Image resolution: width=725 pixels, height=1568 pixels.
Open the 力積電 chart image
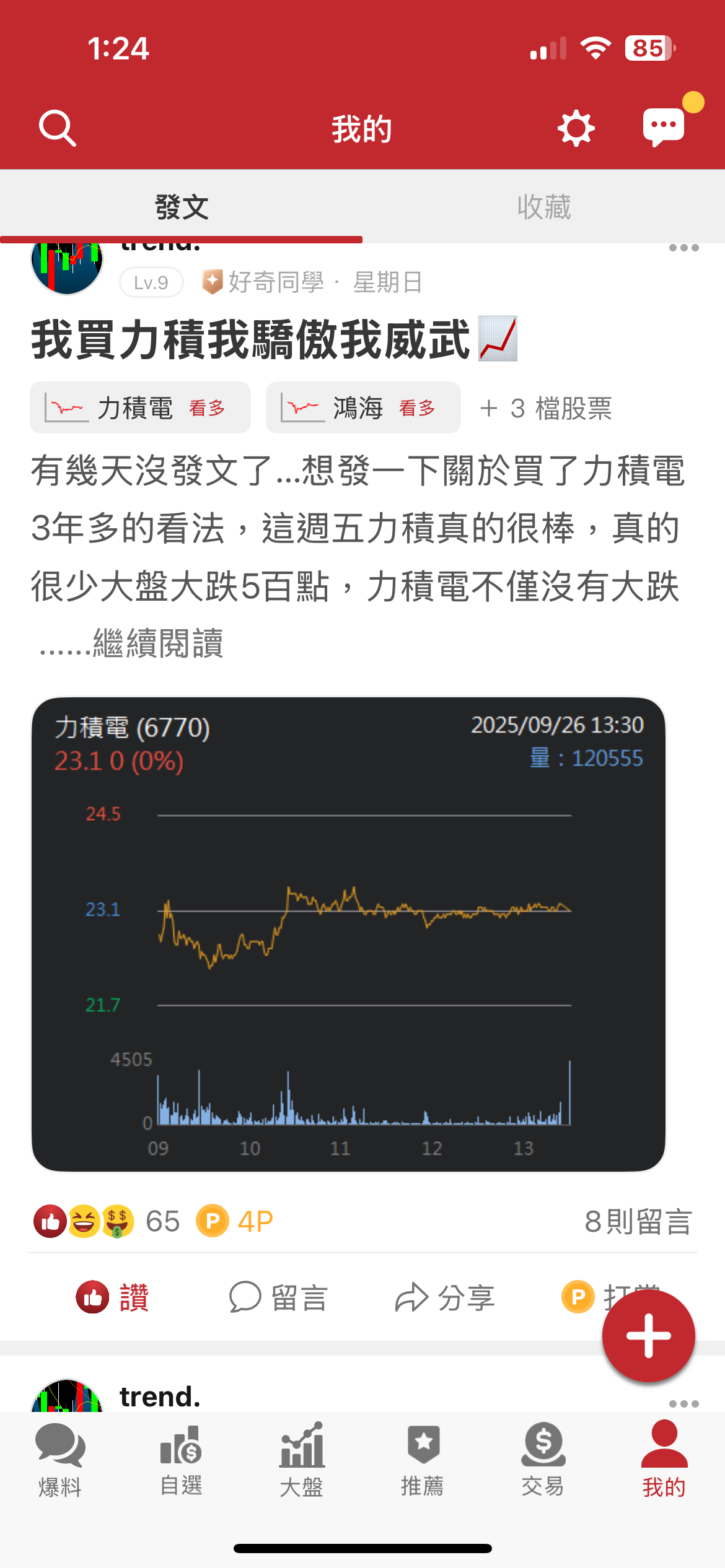[348, 934]
